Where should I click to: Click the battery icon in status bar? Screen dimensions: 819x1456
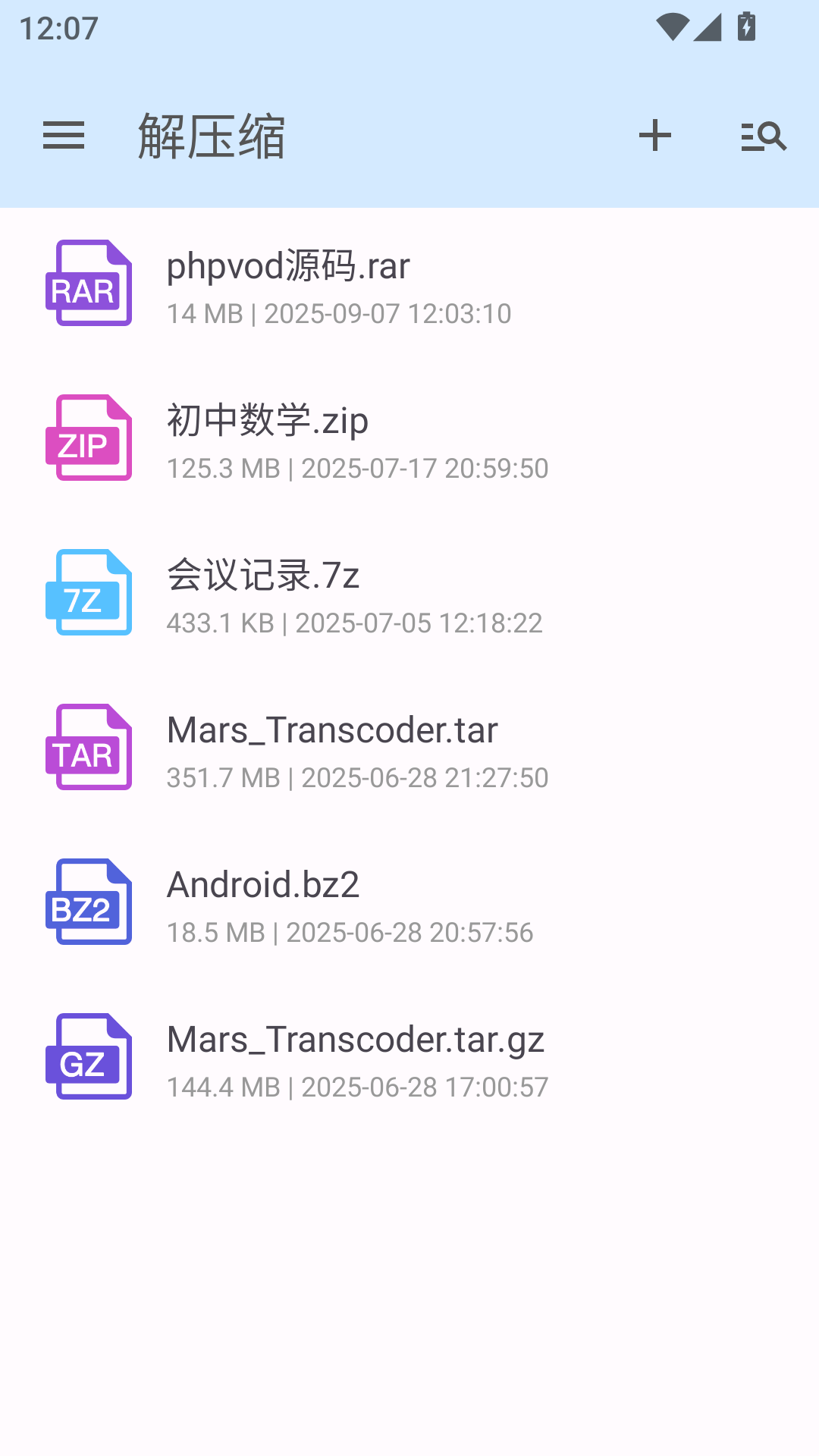click(746, 25)
